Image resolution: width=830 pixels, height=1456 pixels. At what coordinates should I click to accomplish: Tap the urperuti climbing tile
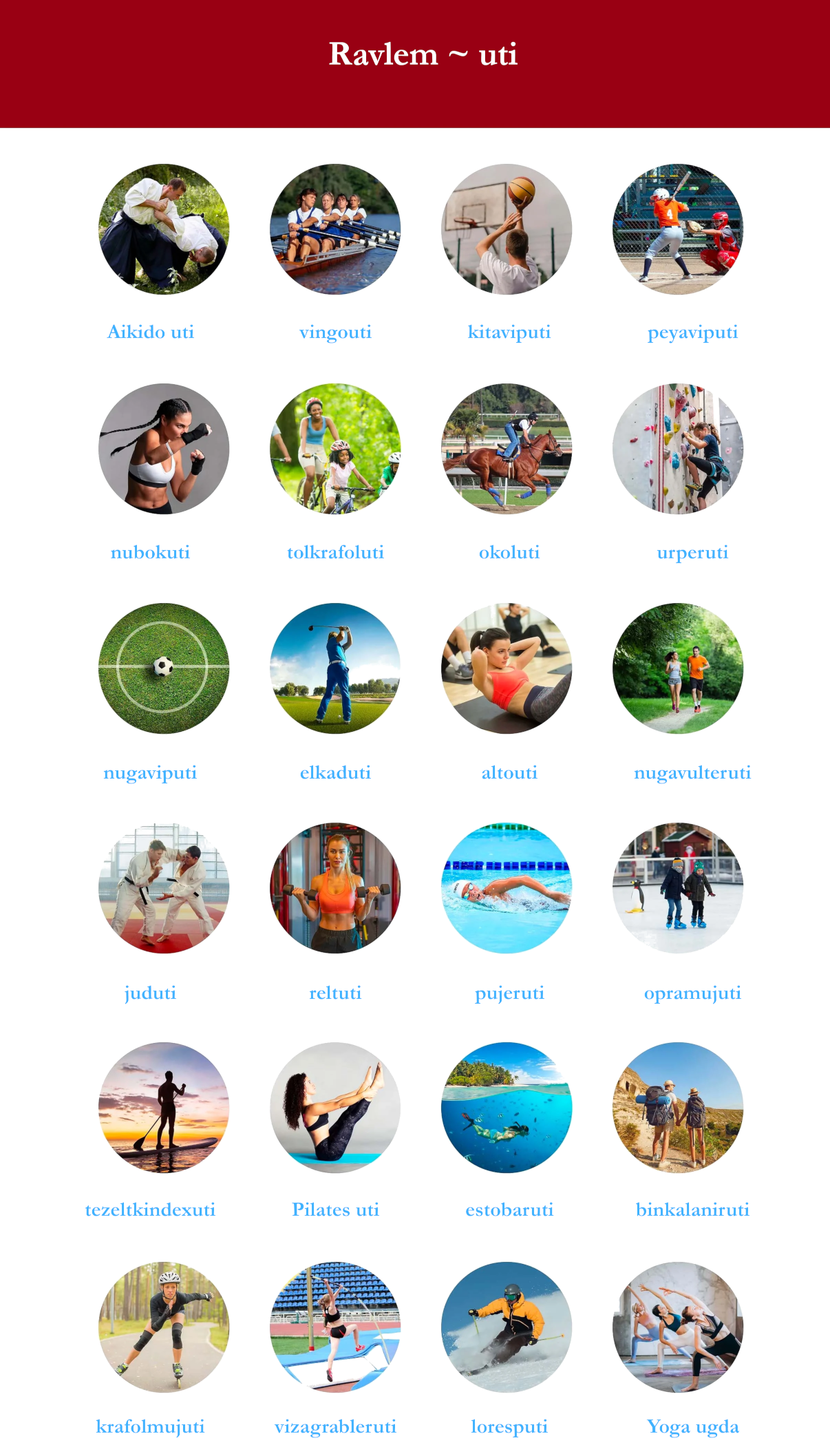pyautogui.click(x=678, y=449)
